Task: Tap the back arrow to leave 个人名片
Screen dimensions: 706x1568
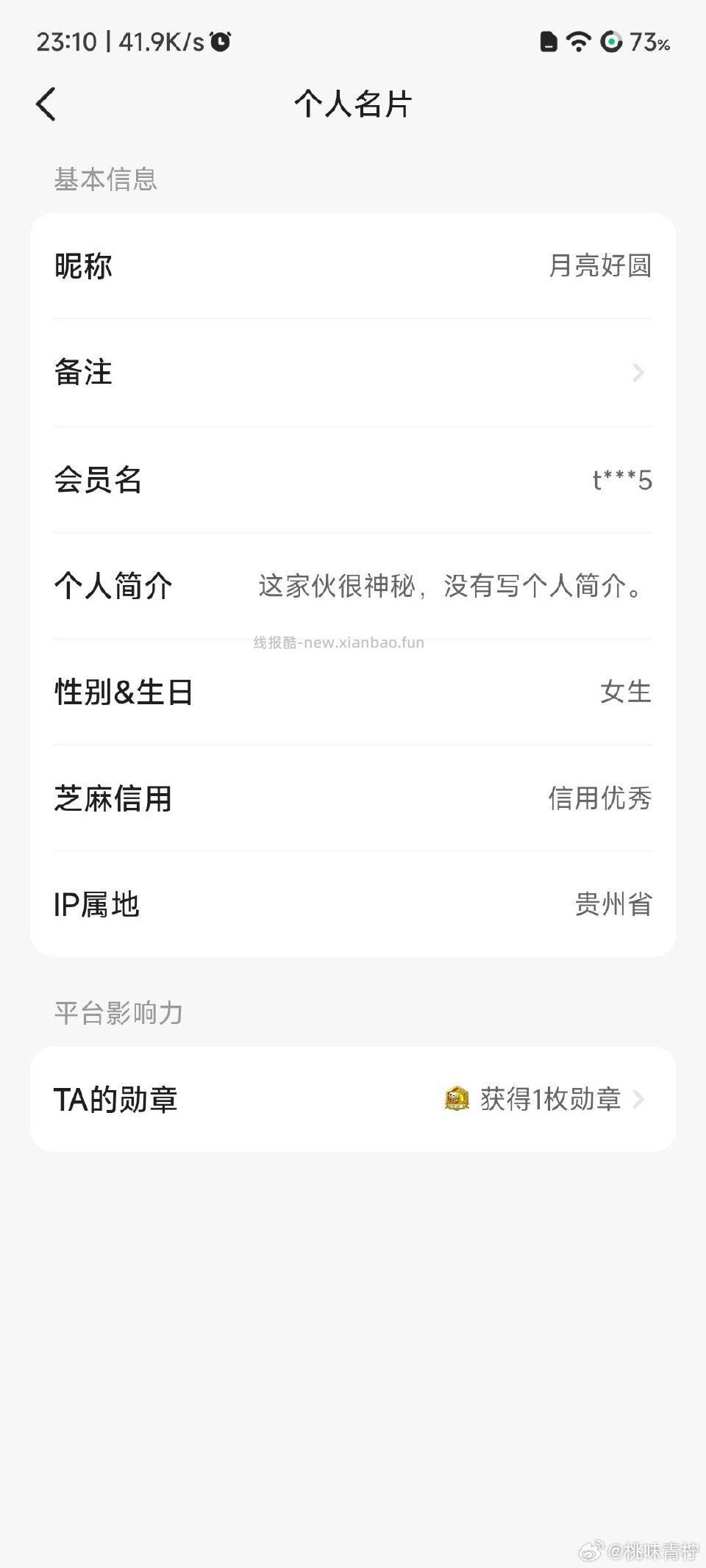Action: (46, 104)
